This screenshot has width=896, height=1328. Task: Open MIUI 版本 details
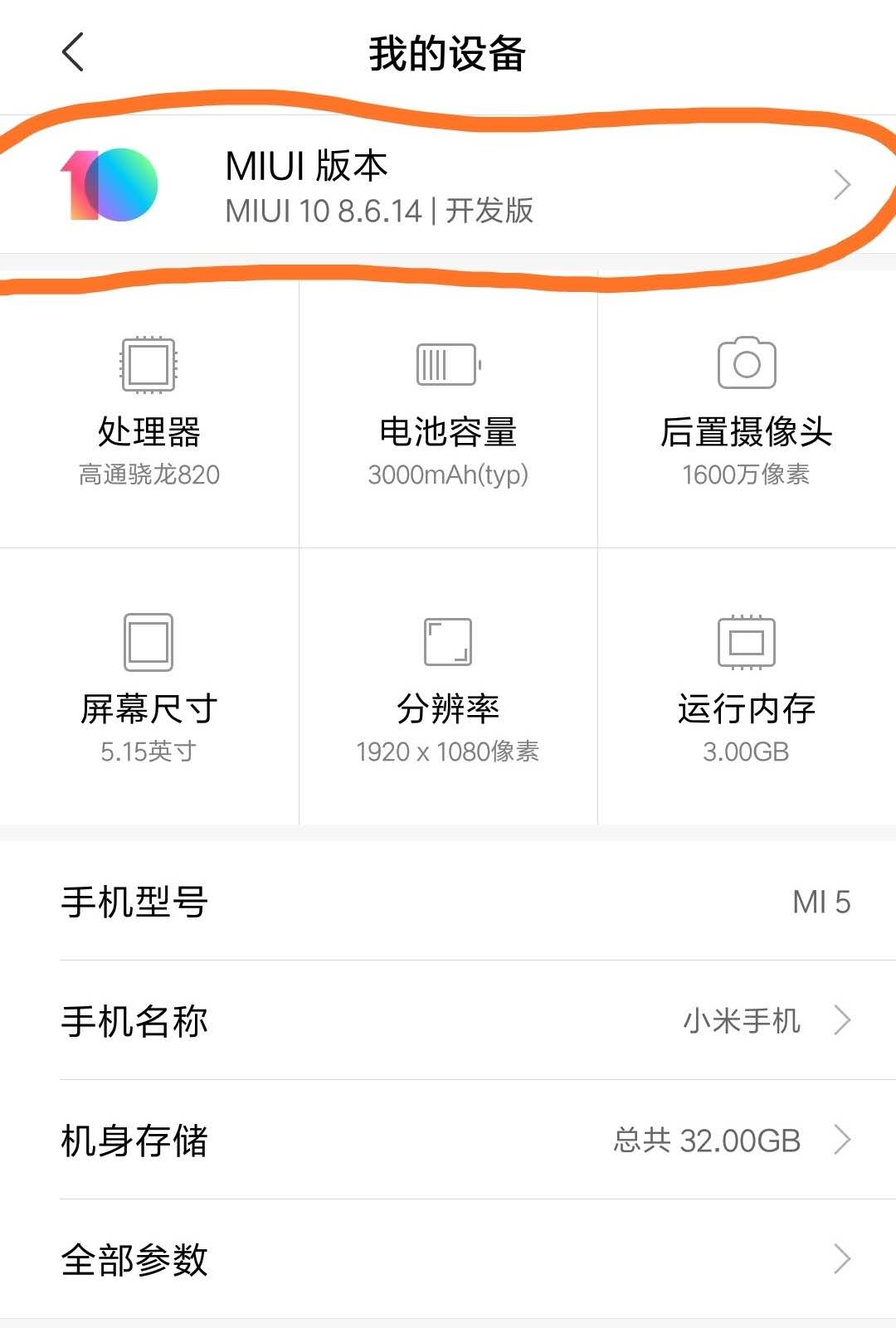(x=448, y=186)
